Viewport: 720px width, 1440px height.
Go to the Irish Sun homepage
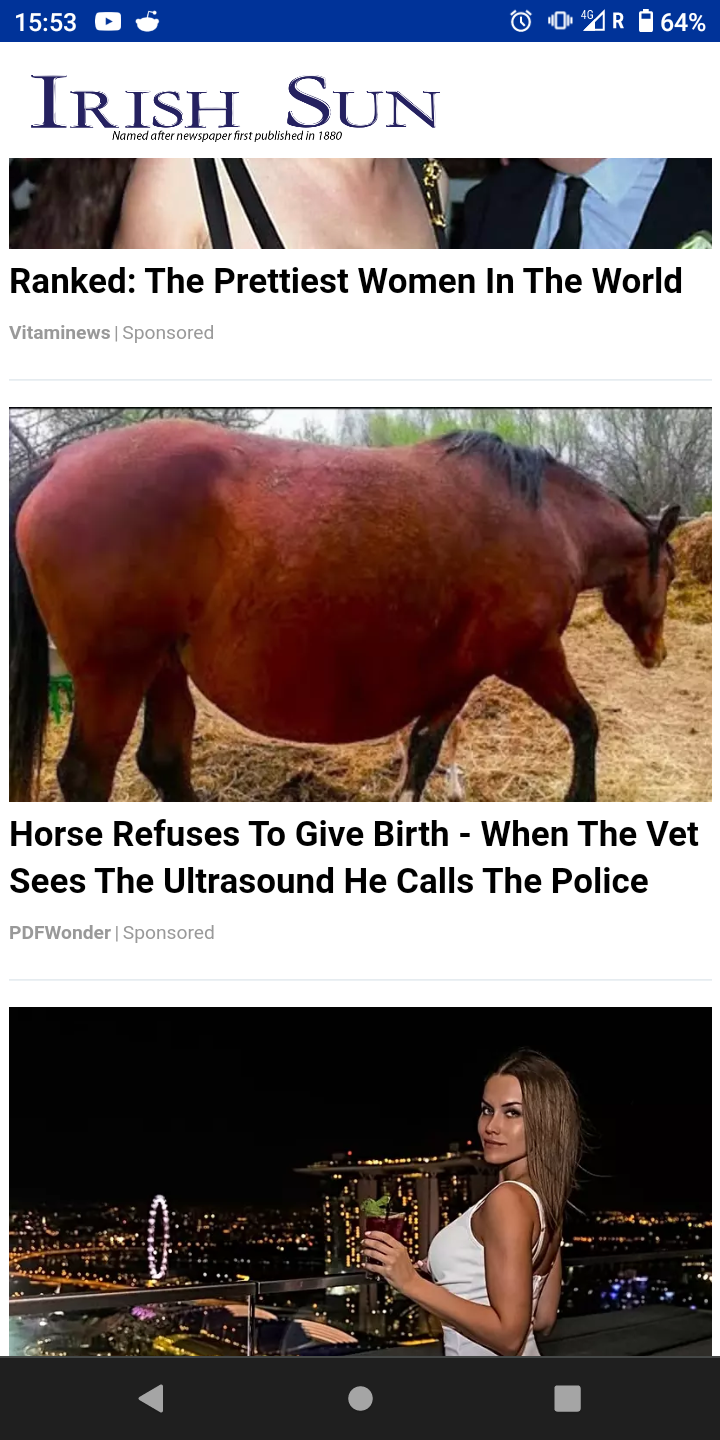(235, 104)
